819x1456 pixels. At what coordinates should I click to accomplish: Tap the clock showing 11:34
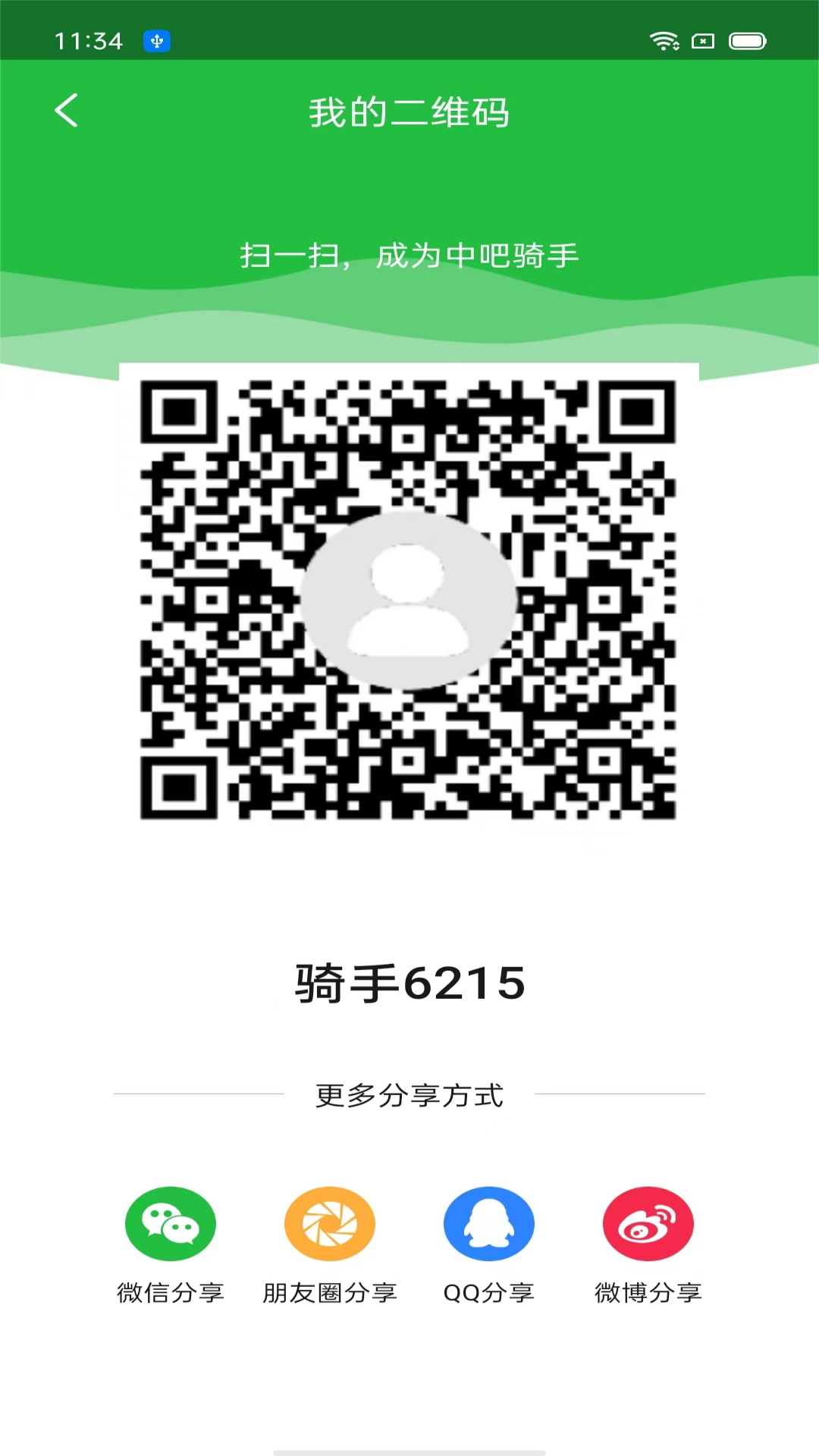89,42
